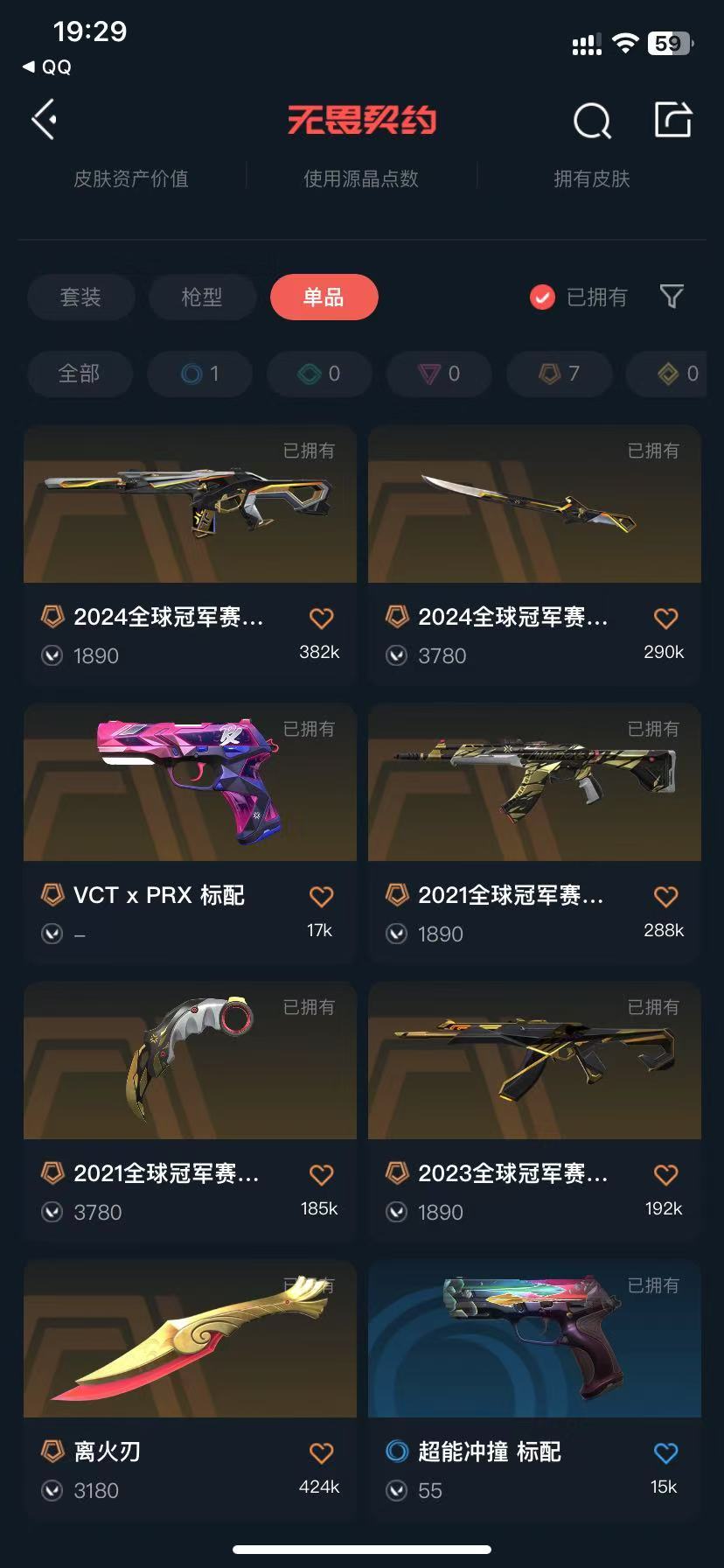
Task: Filter by the pink tier chip showing 0
Action: tap(439, 374)
